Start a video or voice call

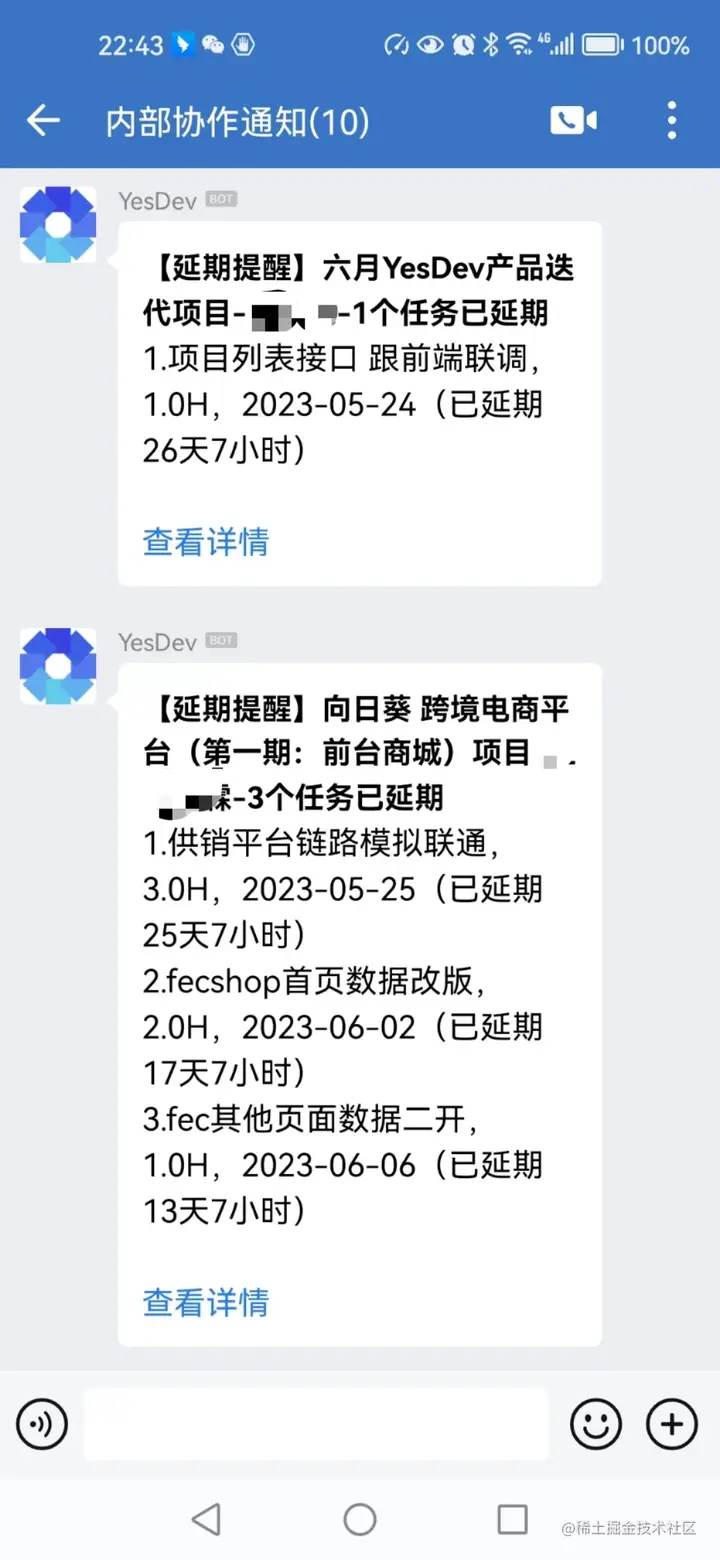[x=573, y=121]
